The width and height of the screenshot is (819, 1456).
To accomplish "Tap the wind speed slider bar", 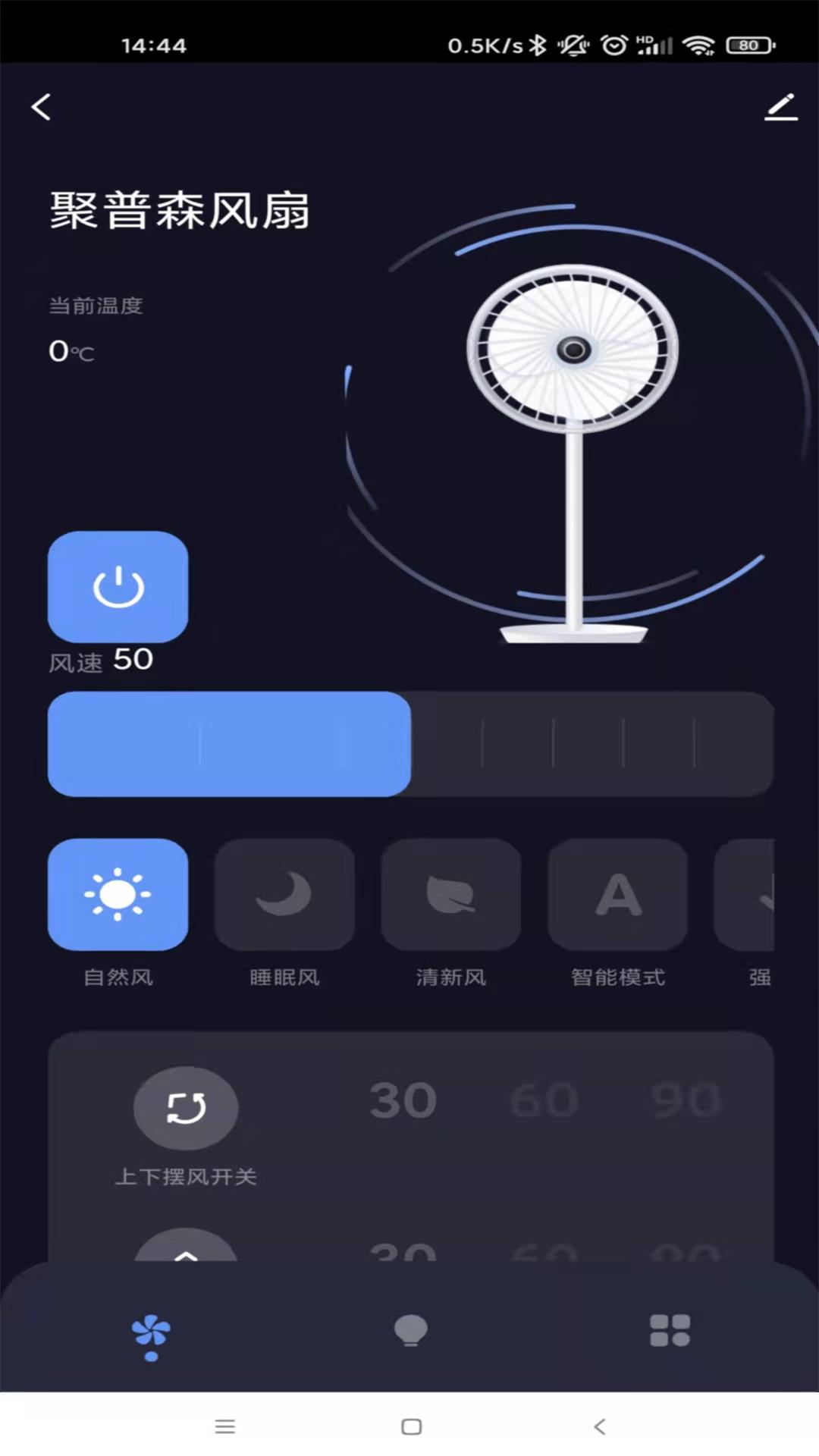I will pyautogui.click(x=410, y=744).
